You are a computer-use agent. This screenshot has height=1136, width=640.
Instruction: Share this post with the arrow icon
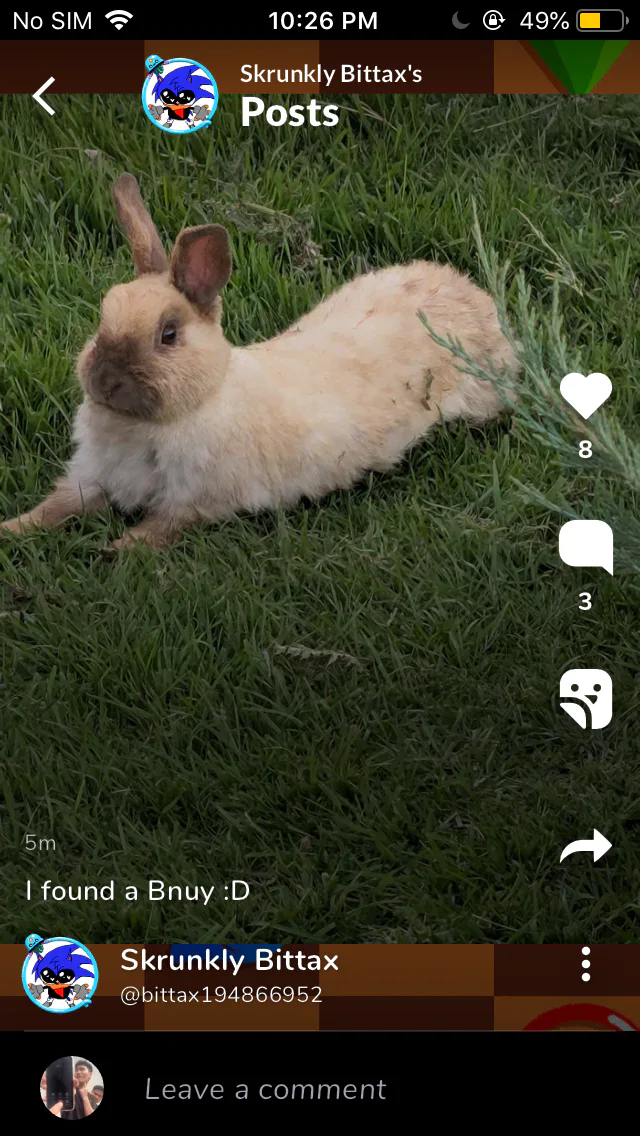586,846
